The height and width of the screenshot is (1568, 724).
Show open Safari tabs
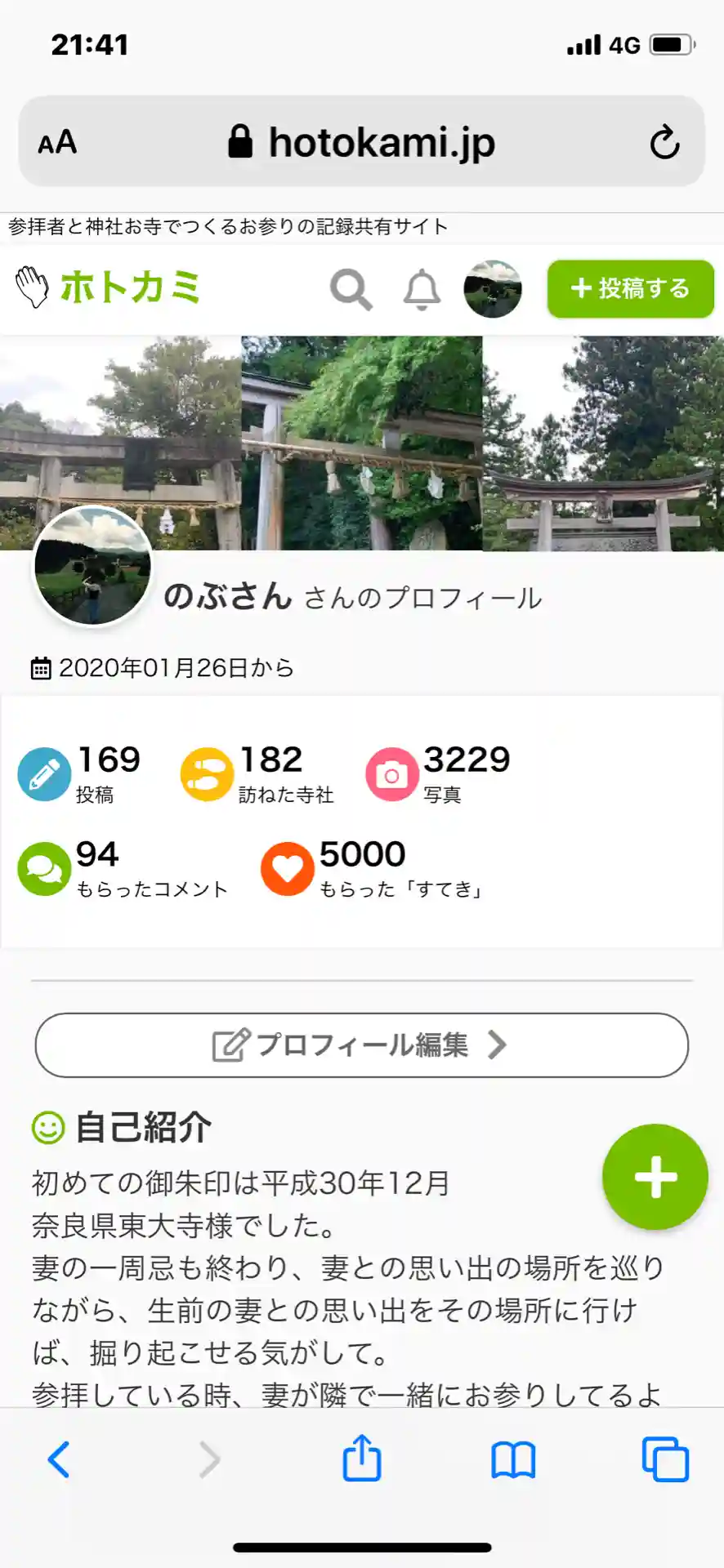coord(665,1459)
